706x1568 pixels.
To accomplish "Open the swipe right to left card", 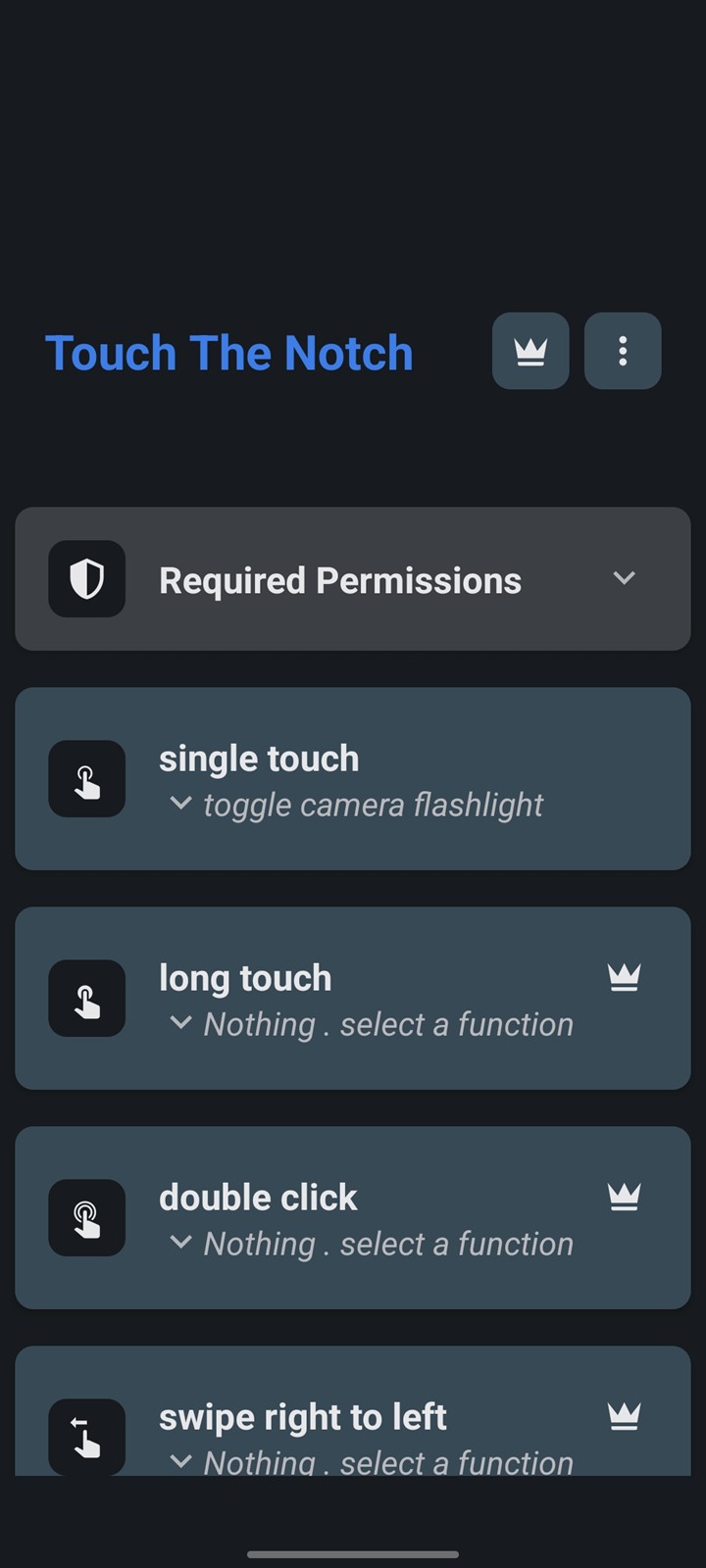I will [x=353, y=1411].
